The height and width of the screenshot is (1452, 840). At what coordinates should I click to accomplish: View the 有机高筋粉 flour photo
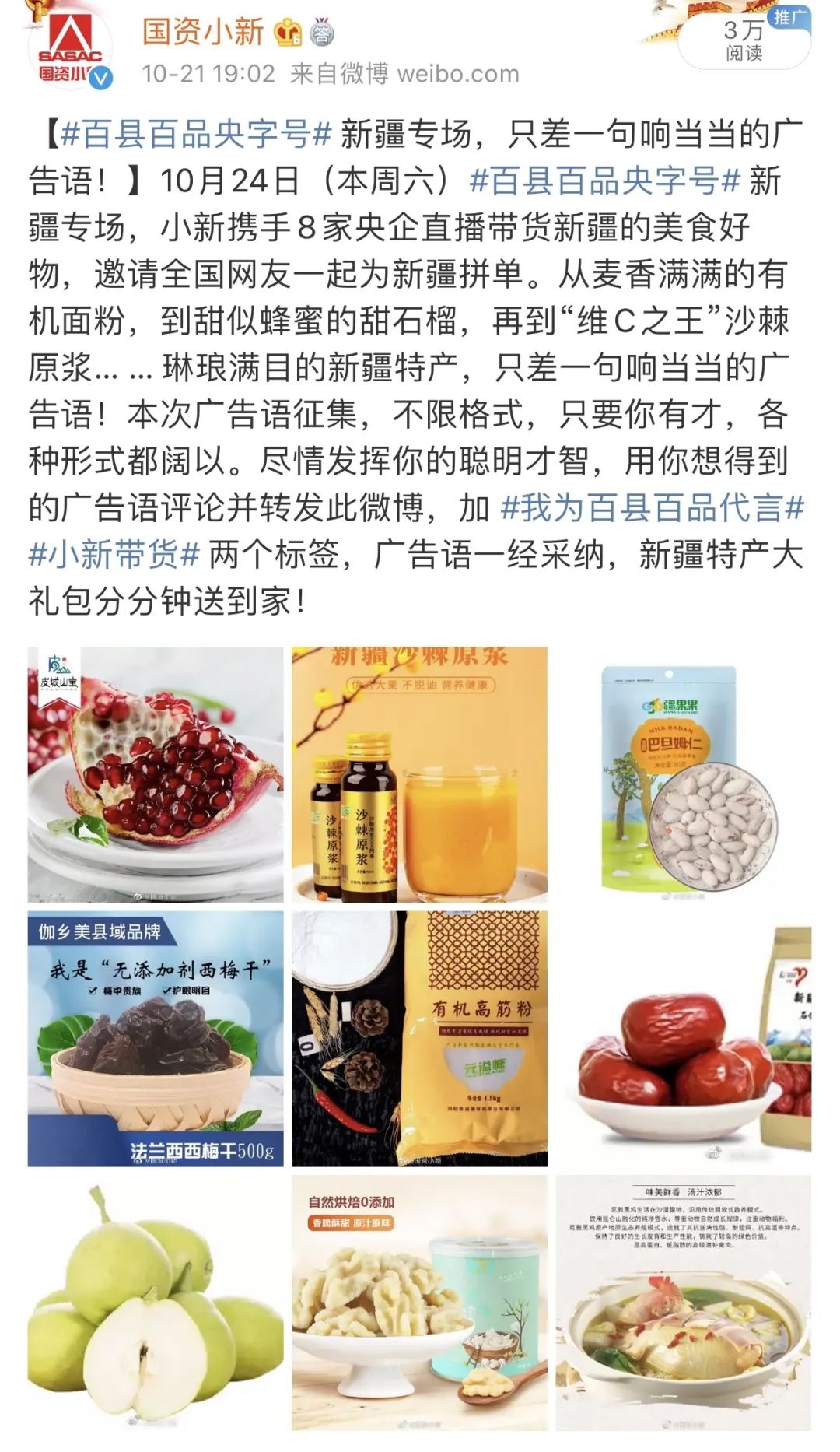419,1039
